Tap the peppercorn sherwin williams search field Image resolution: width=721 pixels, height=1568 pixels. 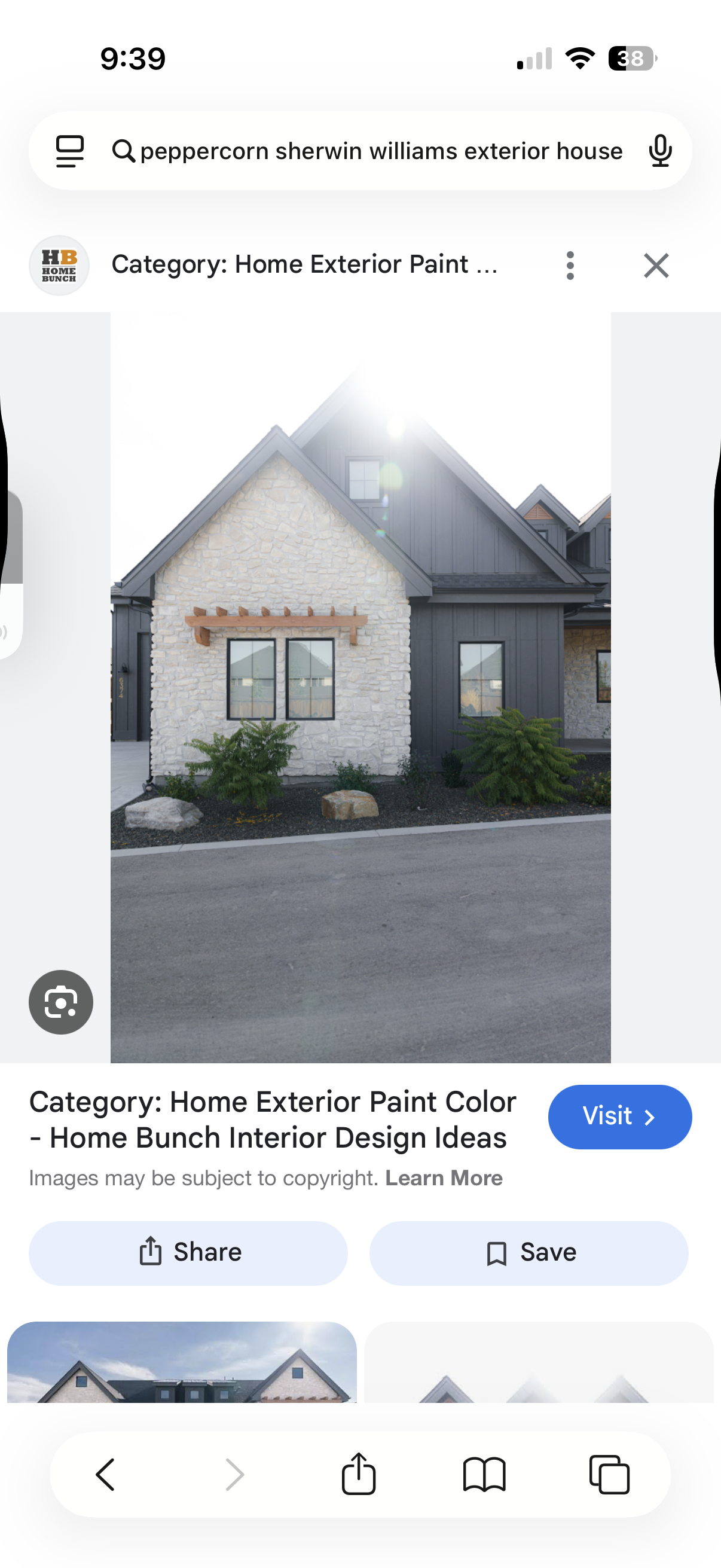(x=380, y=151)
